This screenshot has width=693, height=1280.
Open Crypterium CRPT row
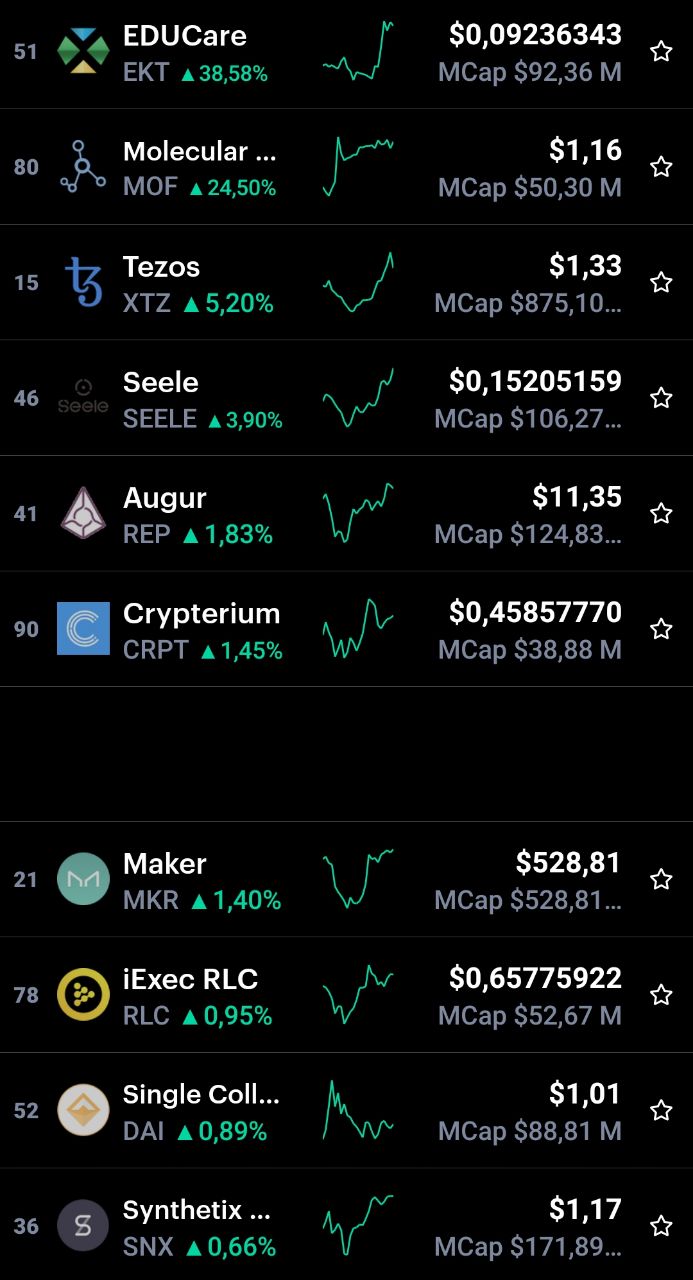pyautogui.click(x=346, y=629)
